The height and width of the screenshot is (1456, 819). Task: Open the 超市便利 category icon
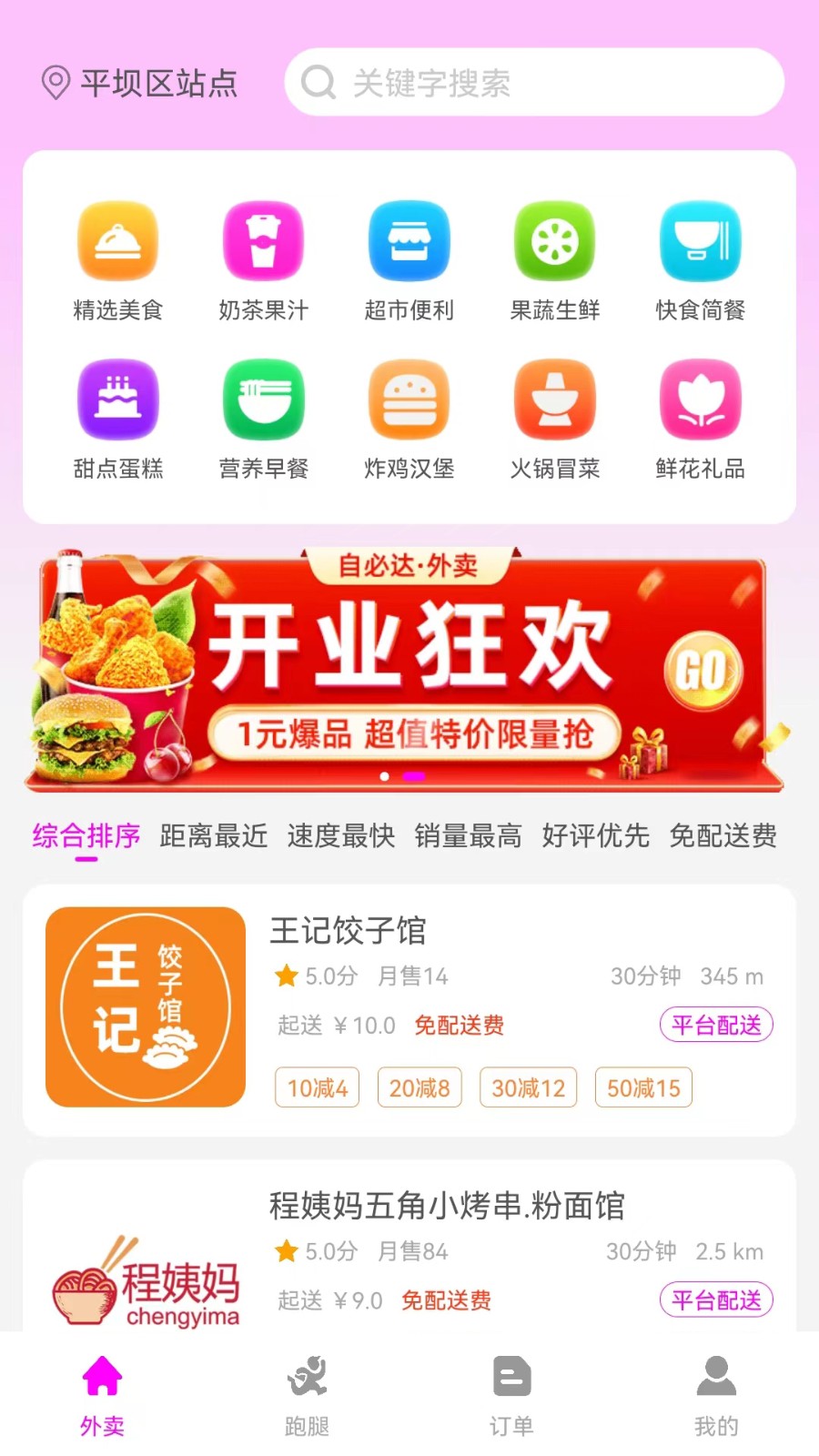coord(409,242)
